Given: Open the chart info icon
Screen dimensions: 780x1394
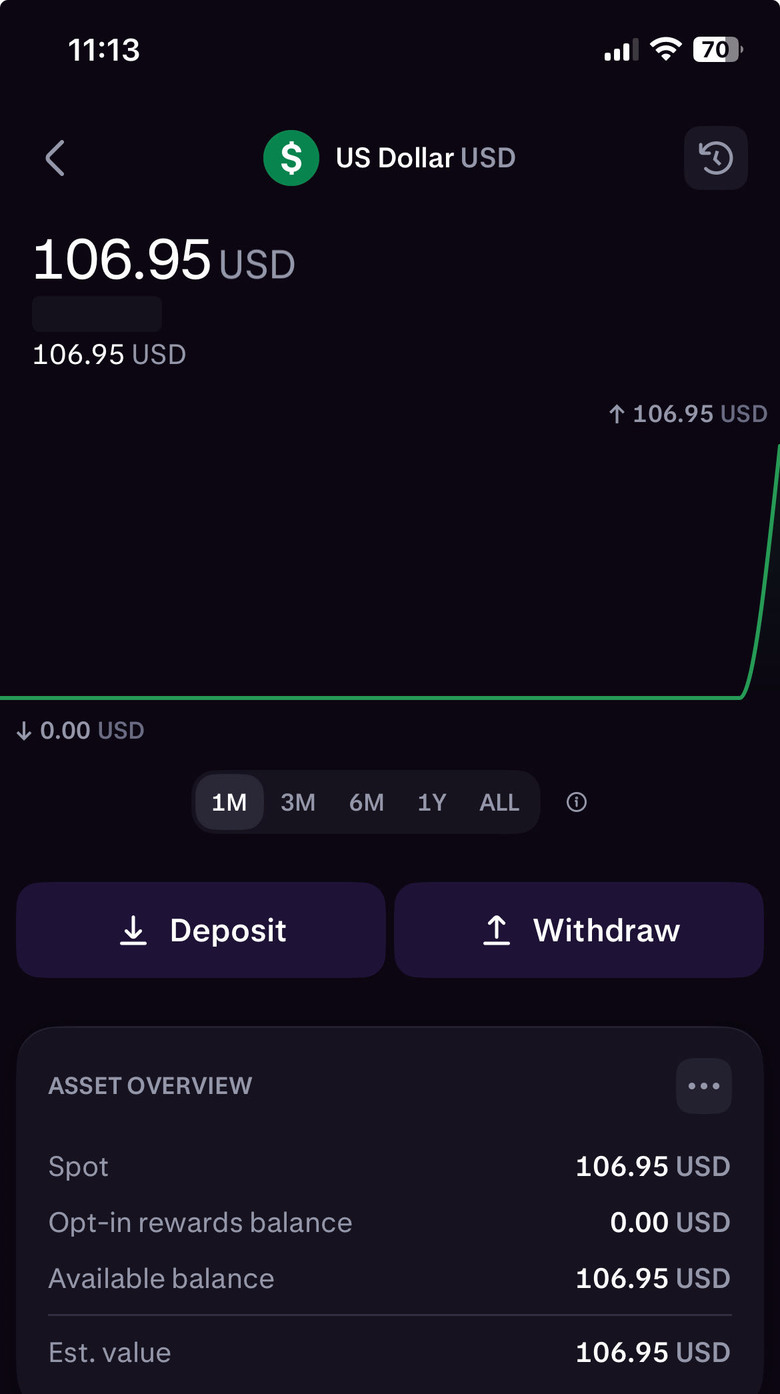Looking at the screenshot, I should [x=576, y=802].
